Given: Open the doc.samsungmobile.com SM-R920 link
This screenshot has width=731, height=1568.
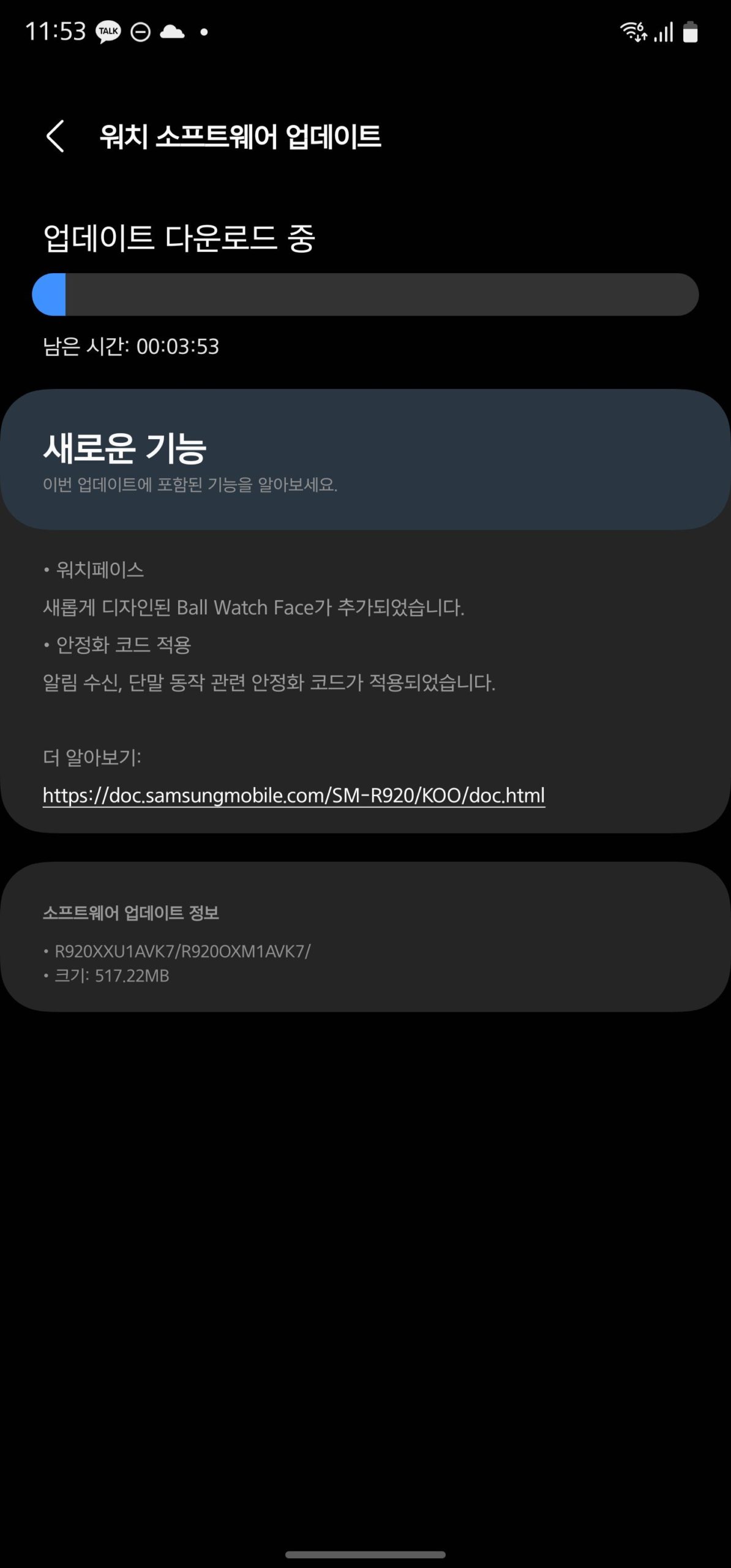Looking at the screenshot, I should [293, 795].
